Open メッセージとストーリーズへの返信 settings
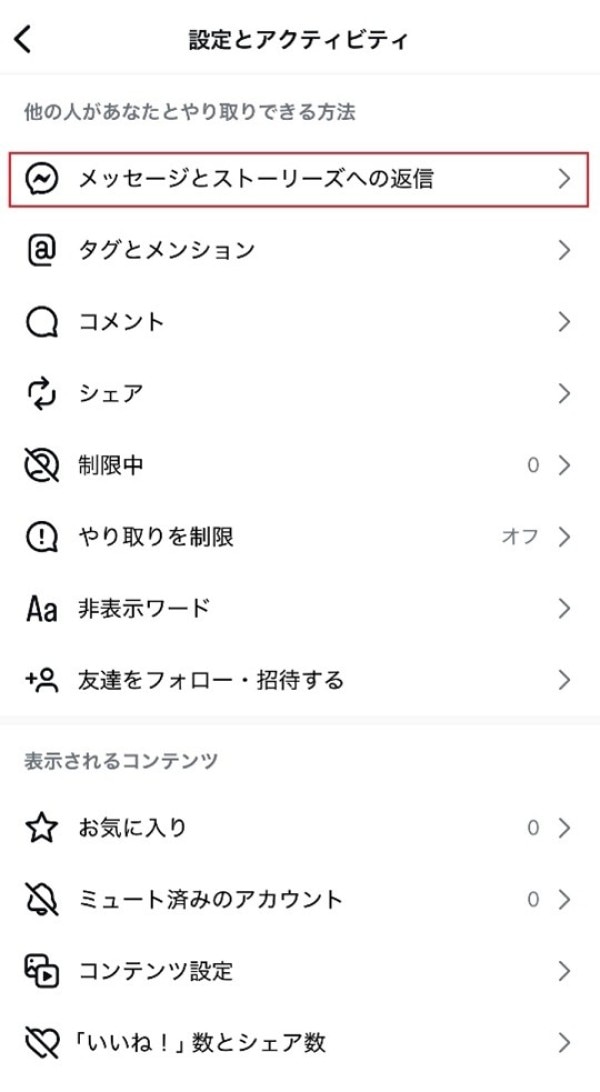This screenshot has height=1092, width=600. pyautogui.click(x=299, y=180)
